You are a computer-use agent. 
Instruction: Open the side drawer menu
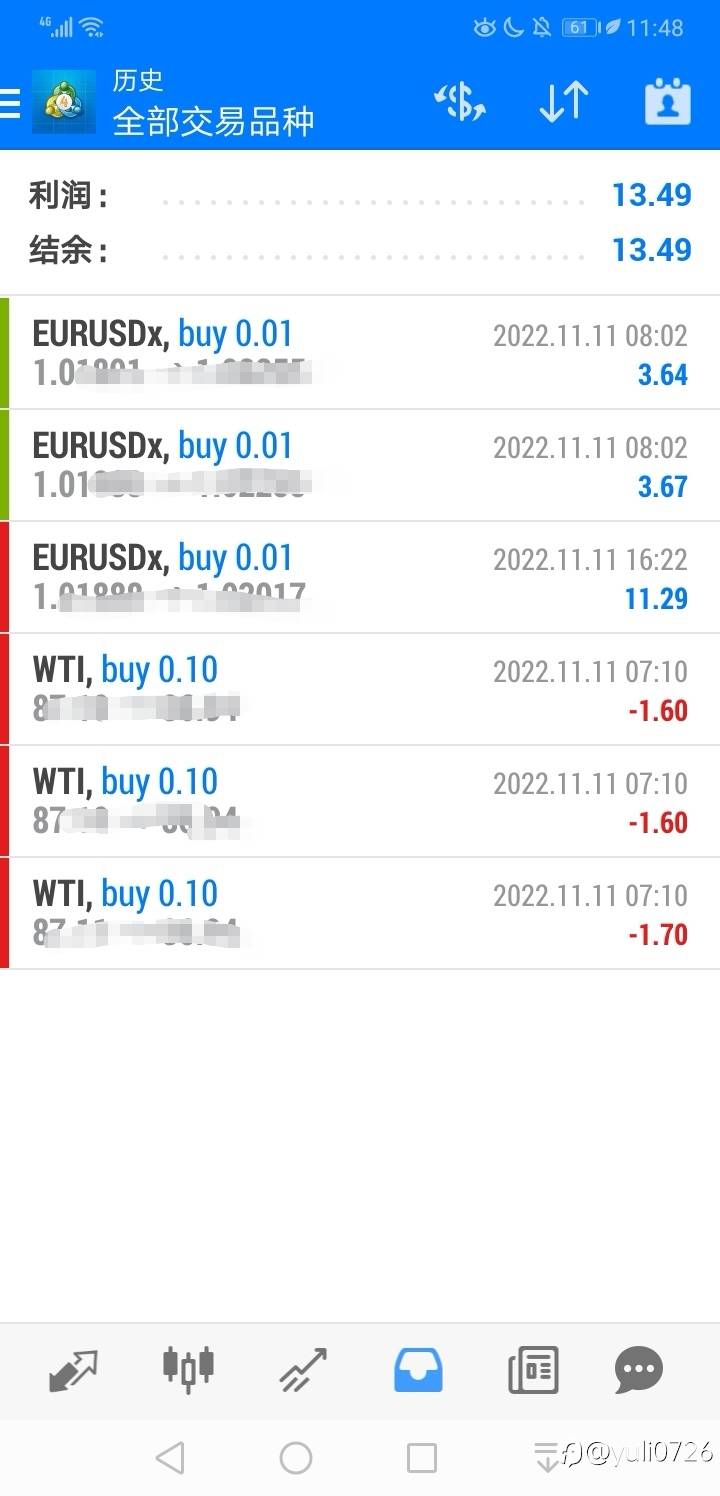coord(10,103)
